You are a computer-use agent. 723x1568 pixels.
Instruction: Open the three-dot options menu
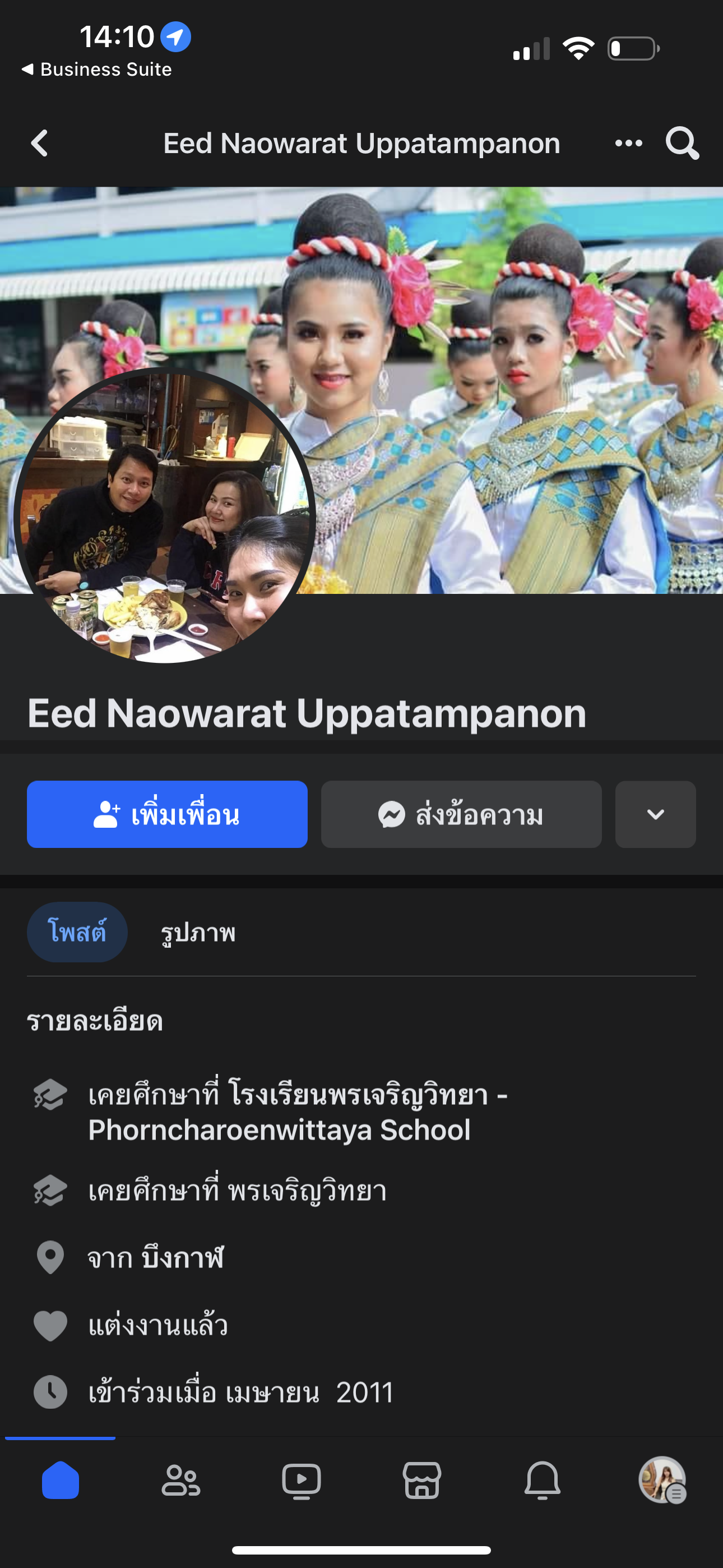tap(628, 144)
